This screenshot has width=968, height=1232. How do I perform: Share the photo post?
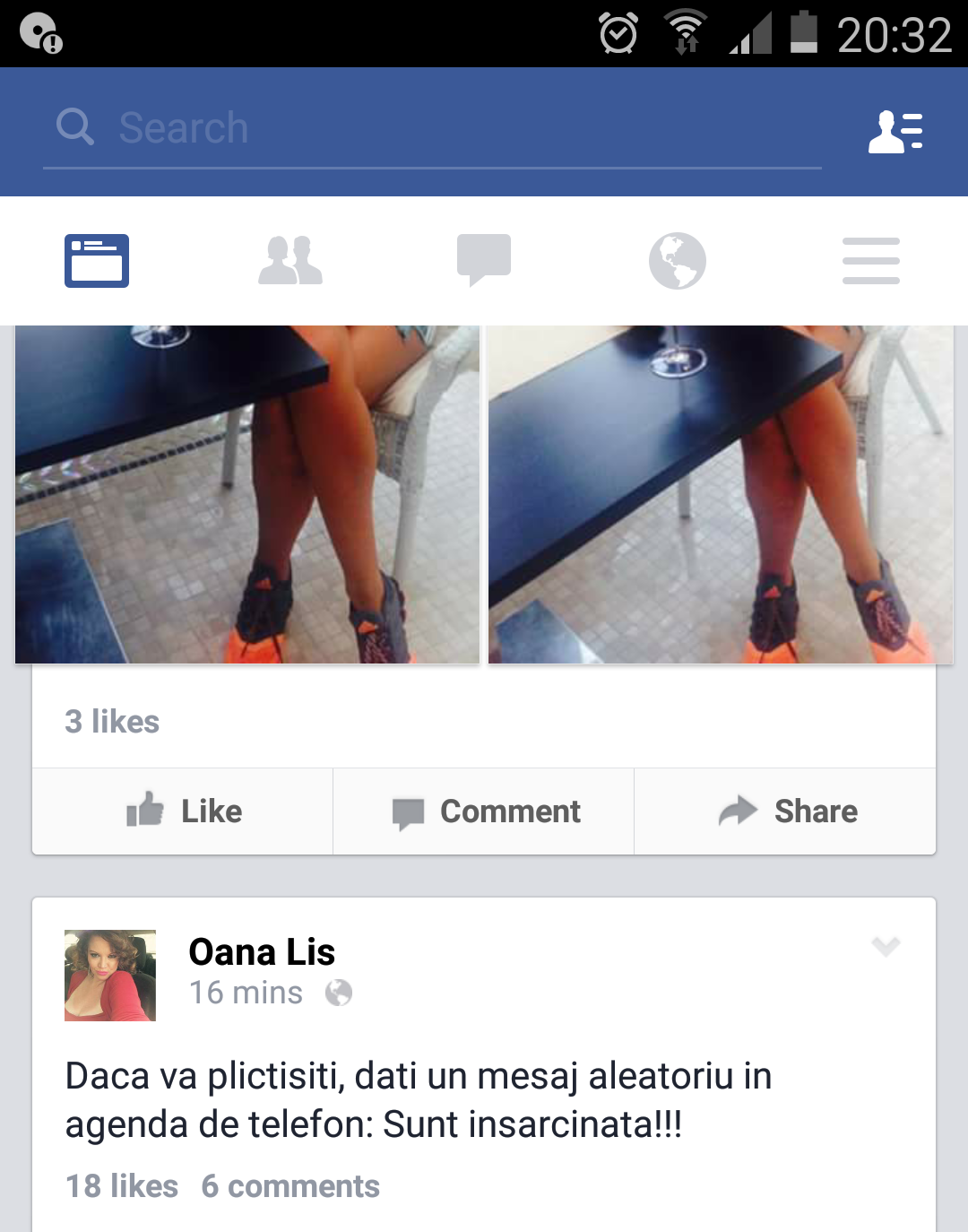(x=786, y=811)
